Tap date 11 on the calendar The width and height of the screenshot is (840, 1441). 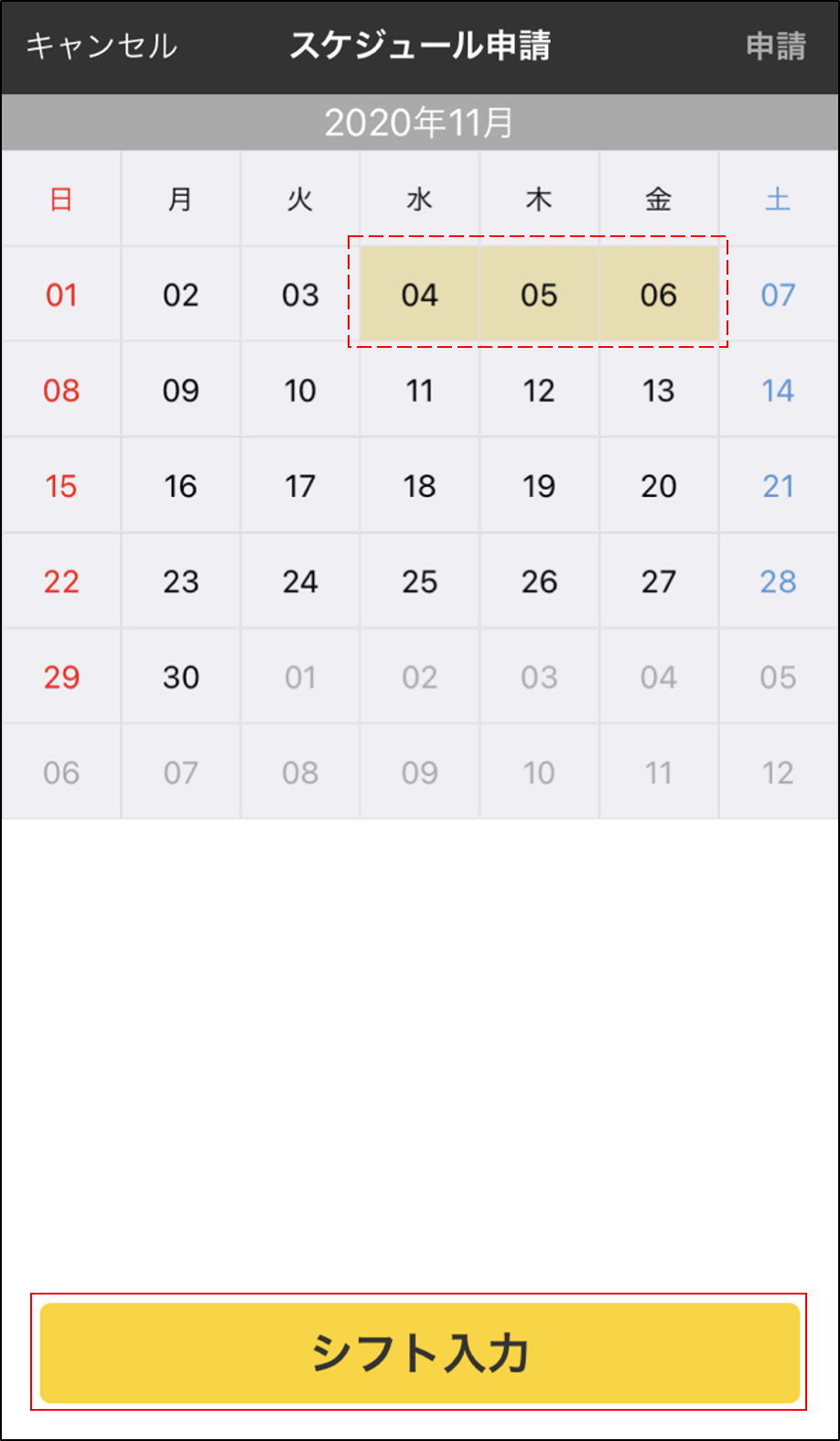coord(420,390)
